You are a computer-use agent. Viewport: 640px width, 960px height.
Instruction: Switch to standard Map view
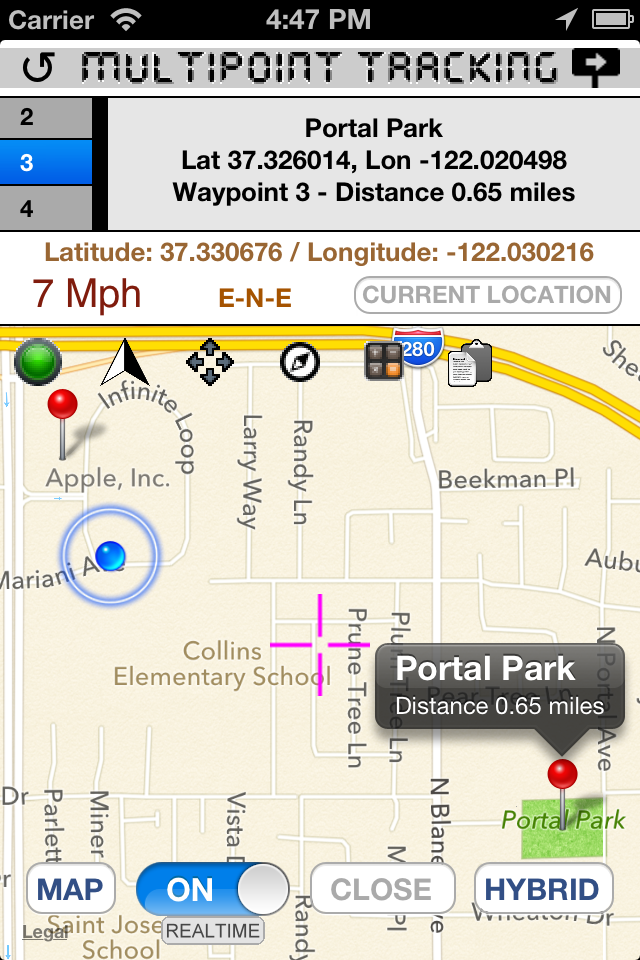(x=70, y=889)
